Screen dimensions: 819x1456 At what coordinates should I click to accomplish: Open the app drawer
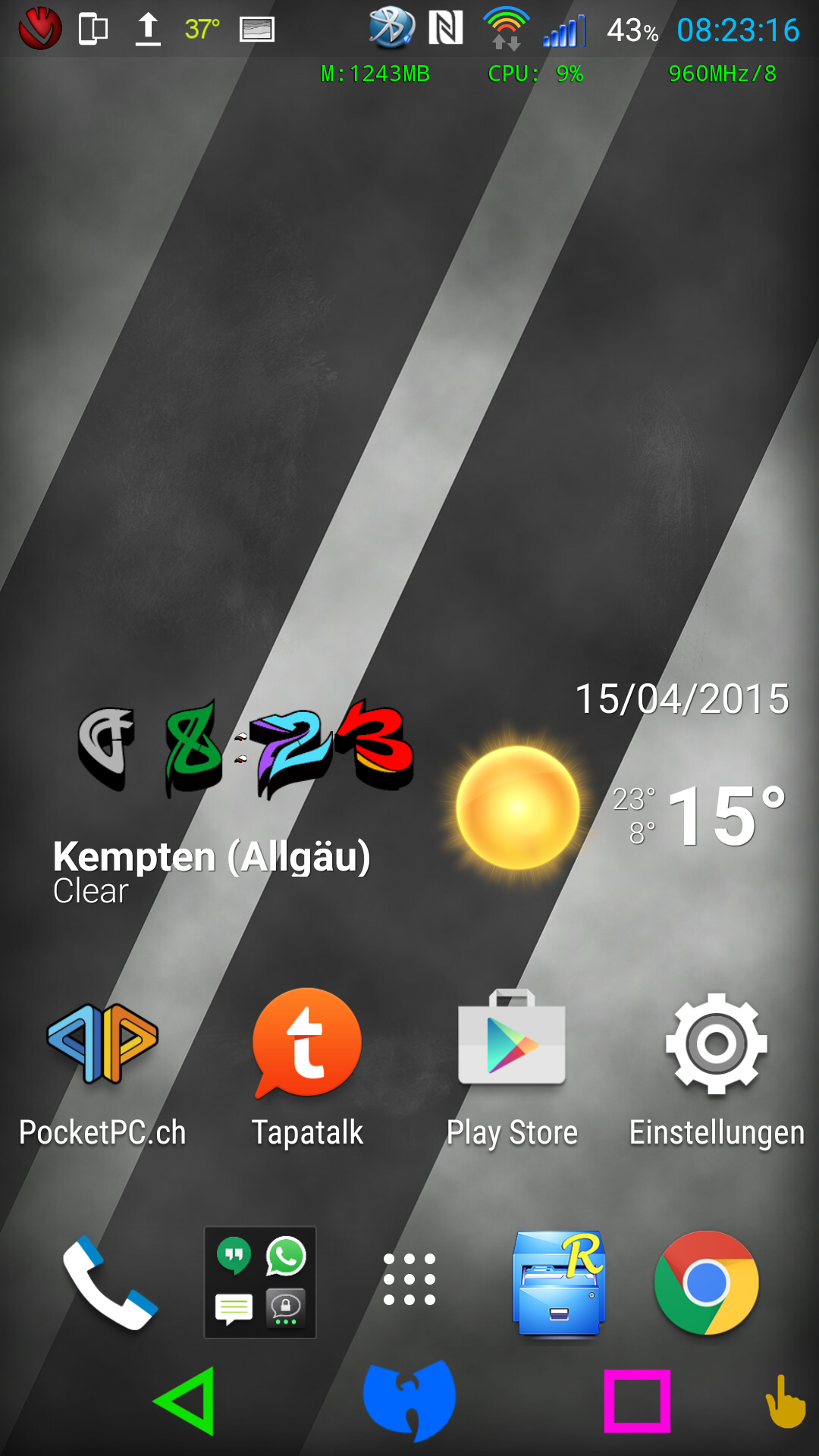coord(409,1279)
